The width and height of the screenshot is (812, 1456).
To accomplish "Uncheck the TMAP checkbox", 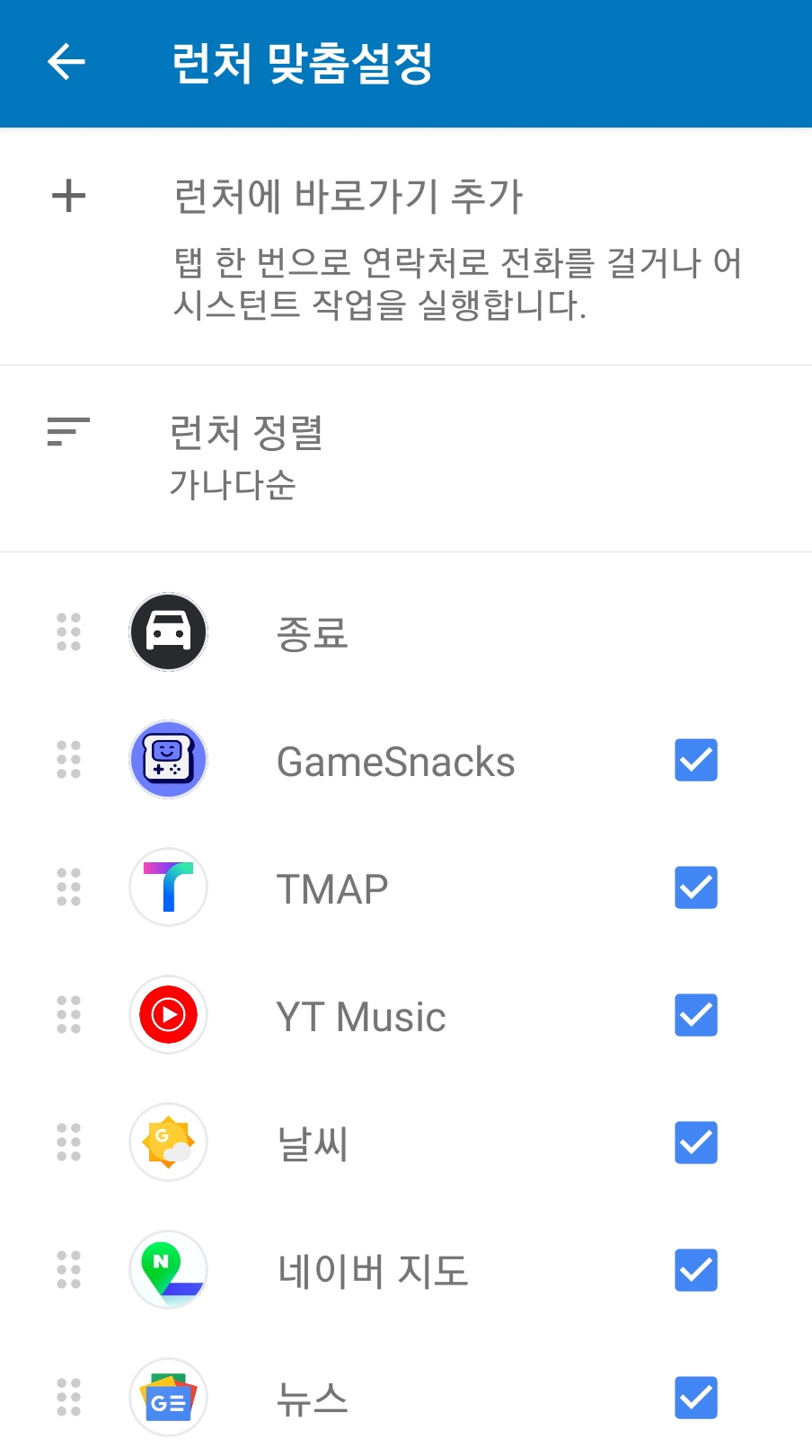I will 696,887.
